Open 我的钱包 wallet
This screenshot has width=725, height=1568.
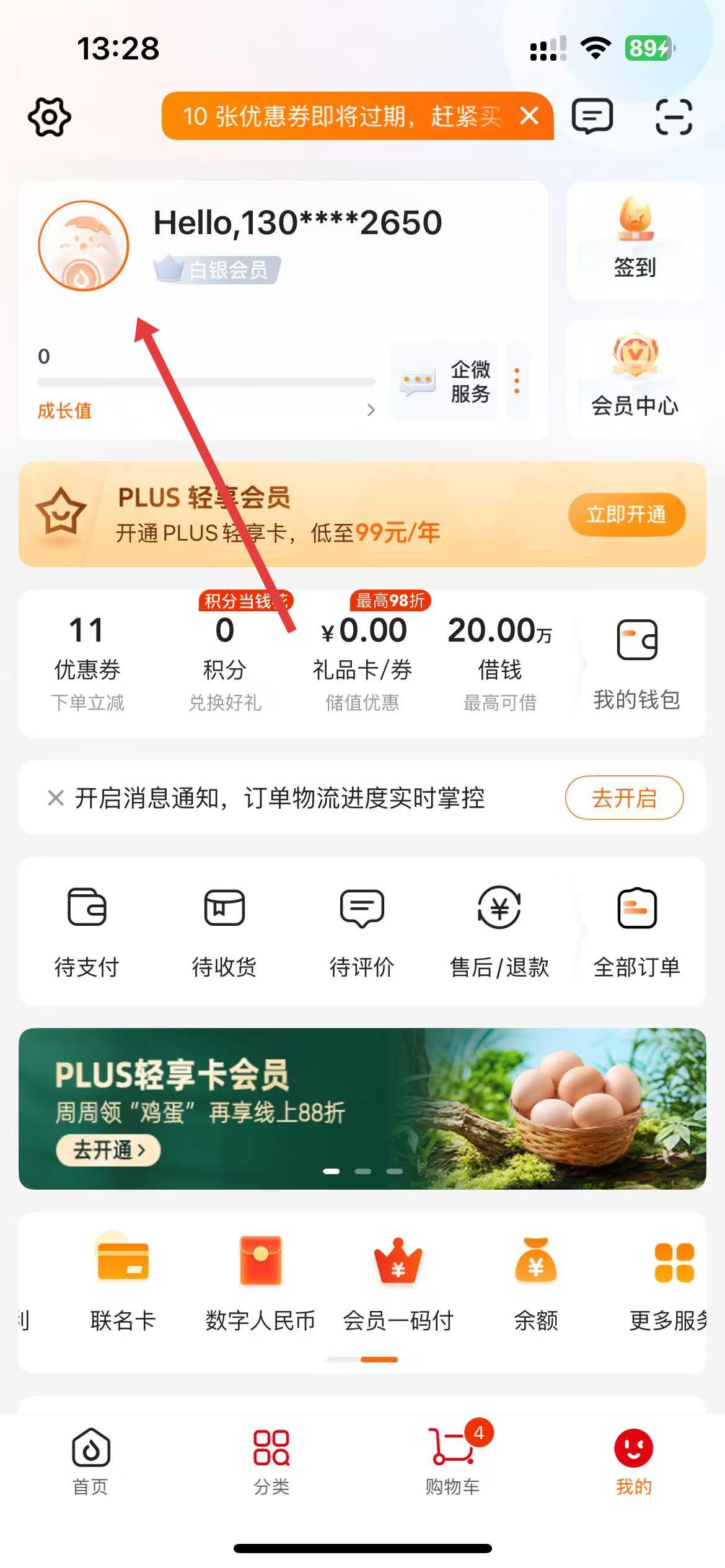(x=636, y=664)
